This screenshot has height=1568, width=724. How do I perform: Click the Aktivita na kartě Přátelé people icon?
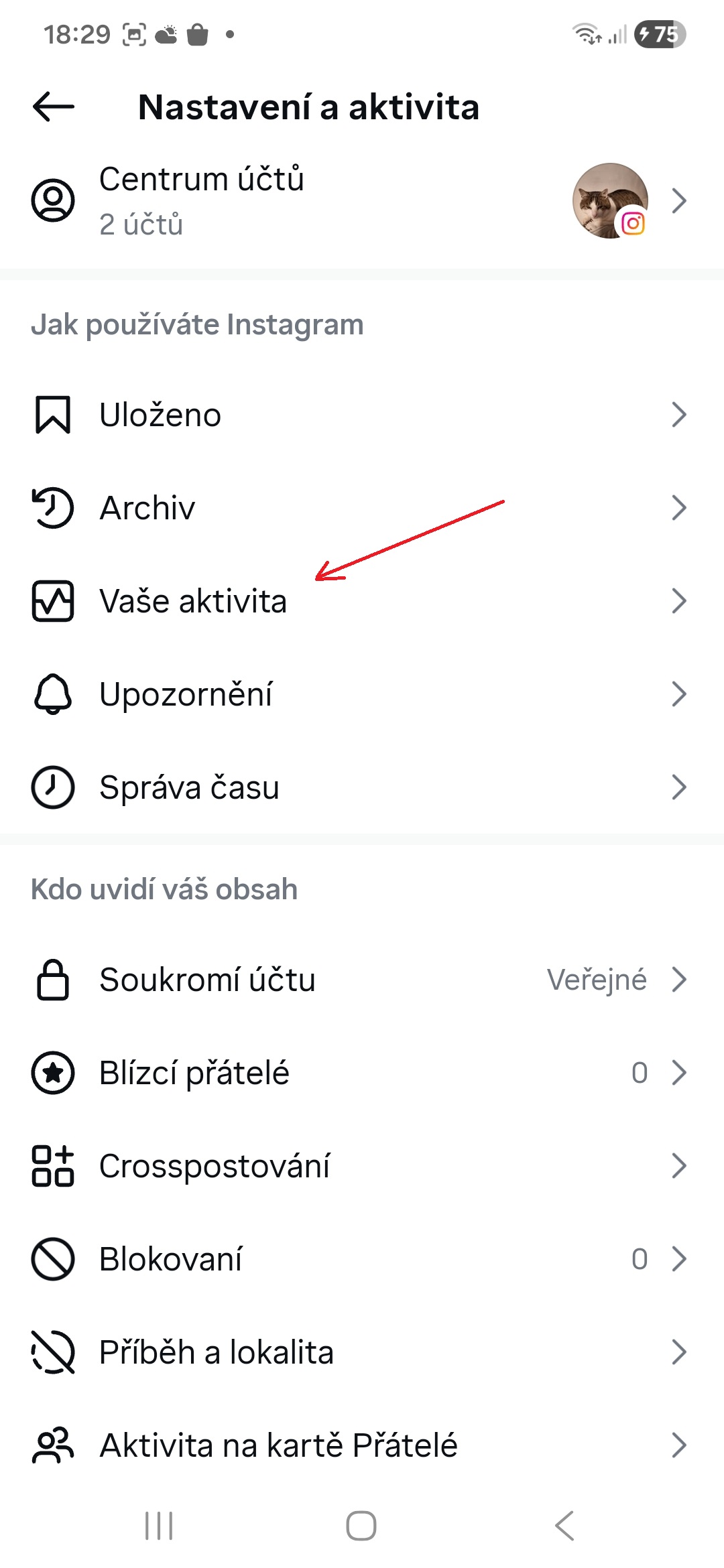pos(53,1445)
